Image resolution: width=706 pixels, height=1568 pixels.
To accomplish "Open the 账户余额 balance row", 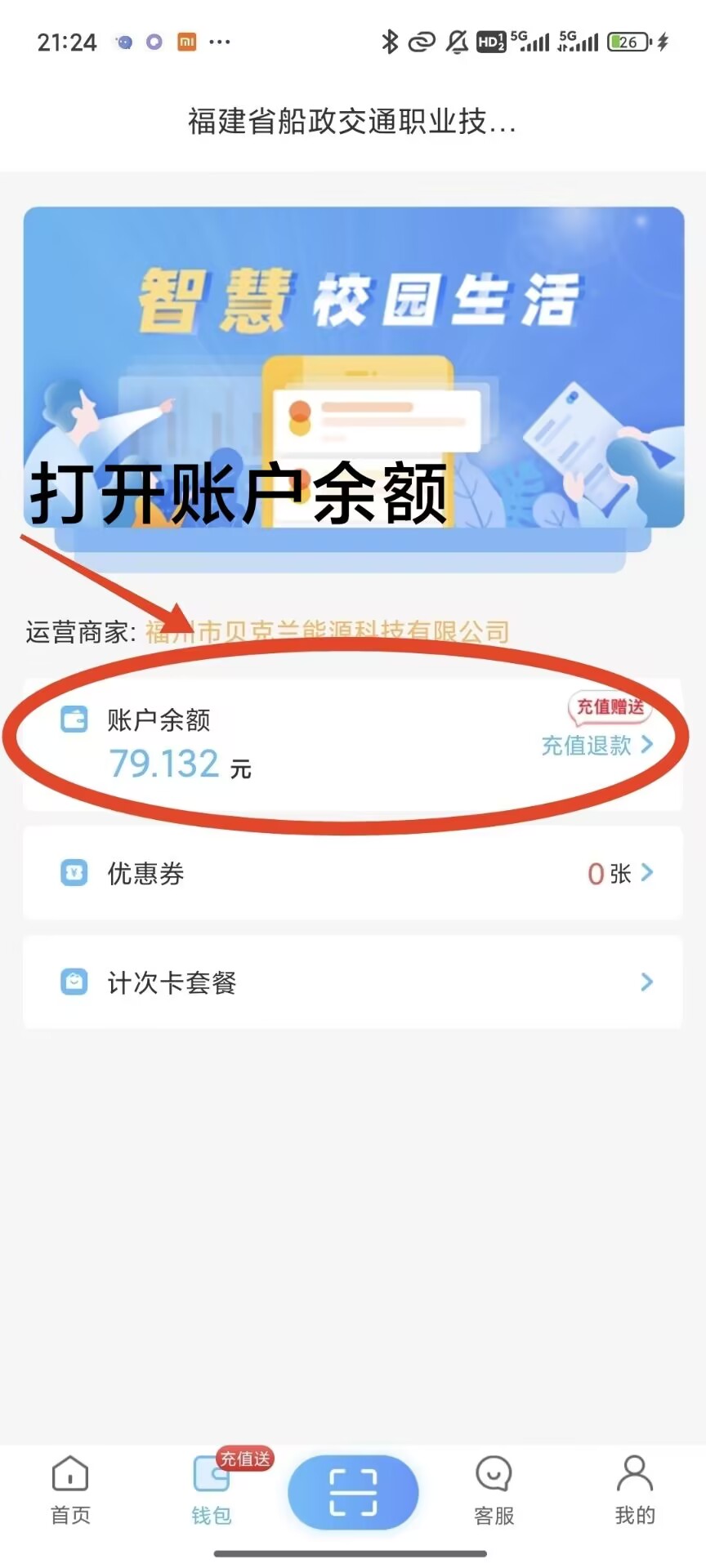I will pyautogui.click(x=245, y=743).
